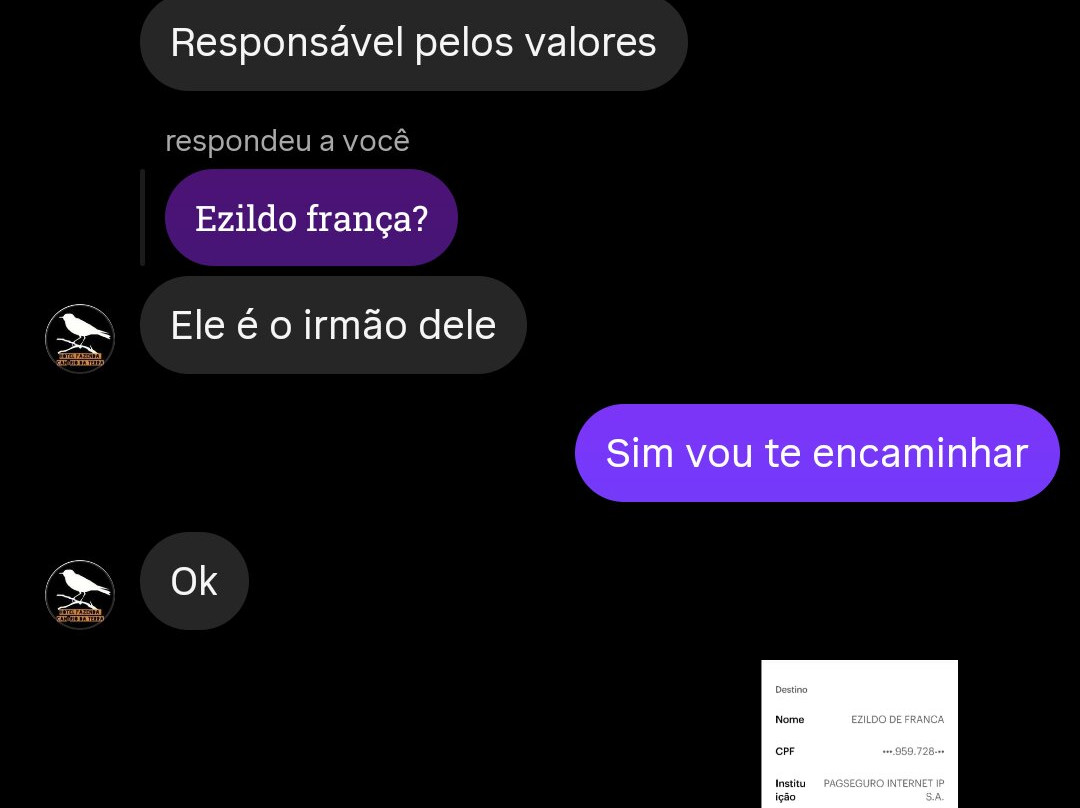
Task: Open sender's avatar beside the 'Ok' message
Action: [x=80, y=594]
